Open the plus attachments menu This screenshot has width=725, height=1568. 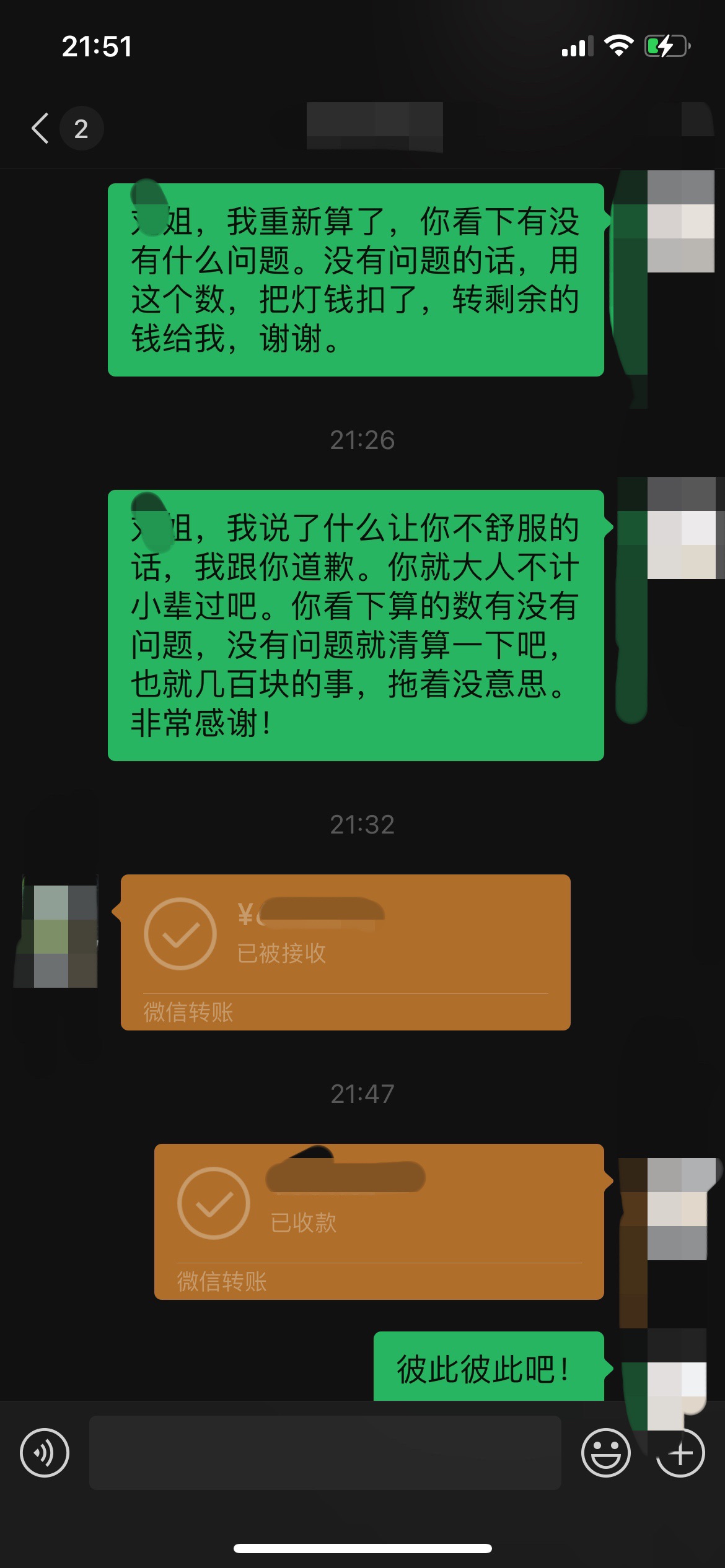point(680,1452)
